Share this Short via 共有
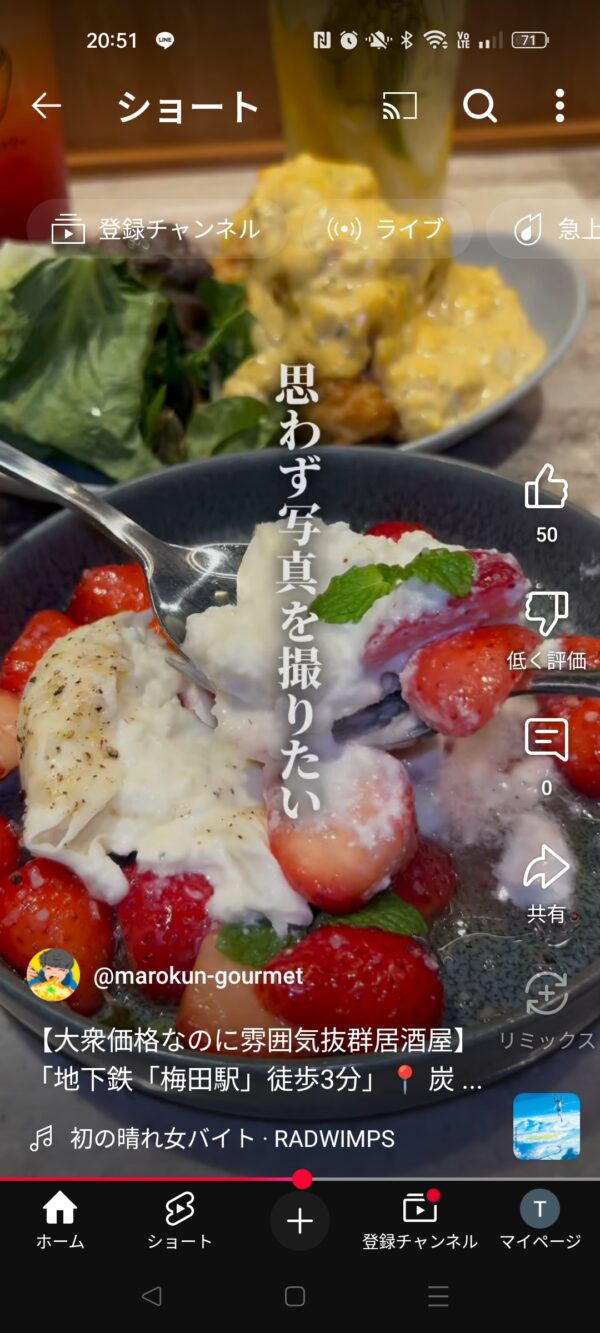600x1333 pixels. pos(546,868)
